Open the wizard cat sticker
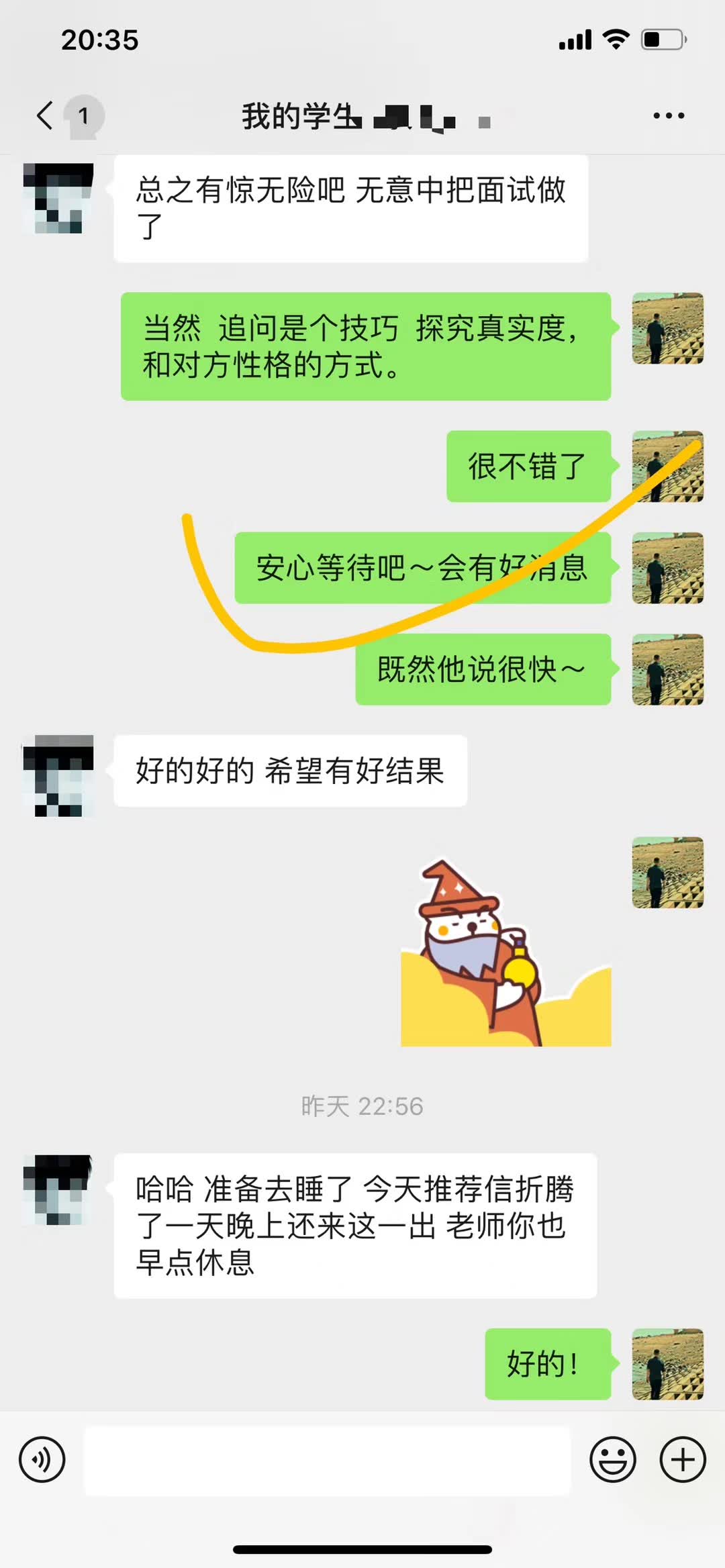 point(505,953)
